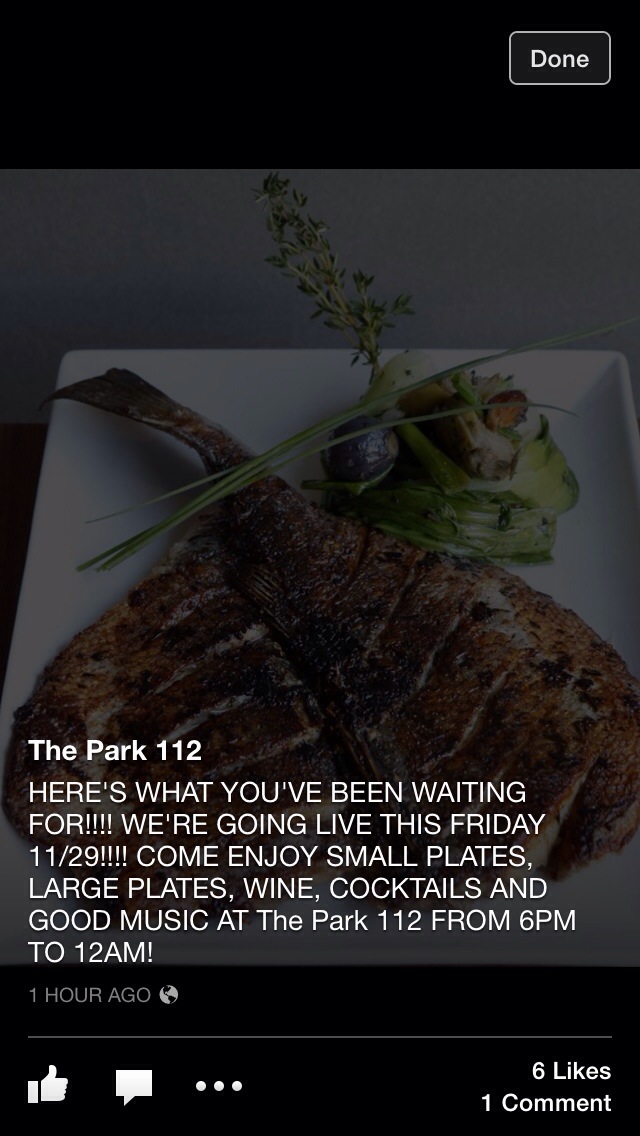Open the three-dot more options menu
The width and height of the screenshot is (640, 1136).
219,1086
